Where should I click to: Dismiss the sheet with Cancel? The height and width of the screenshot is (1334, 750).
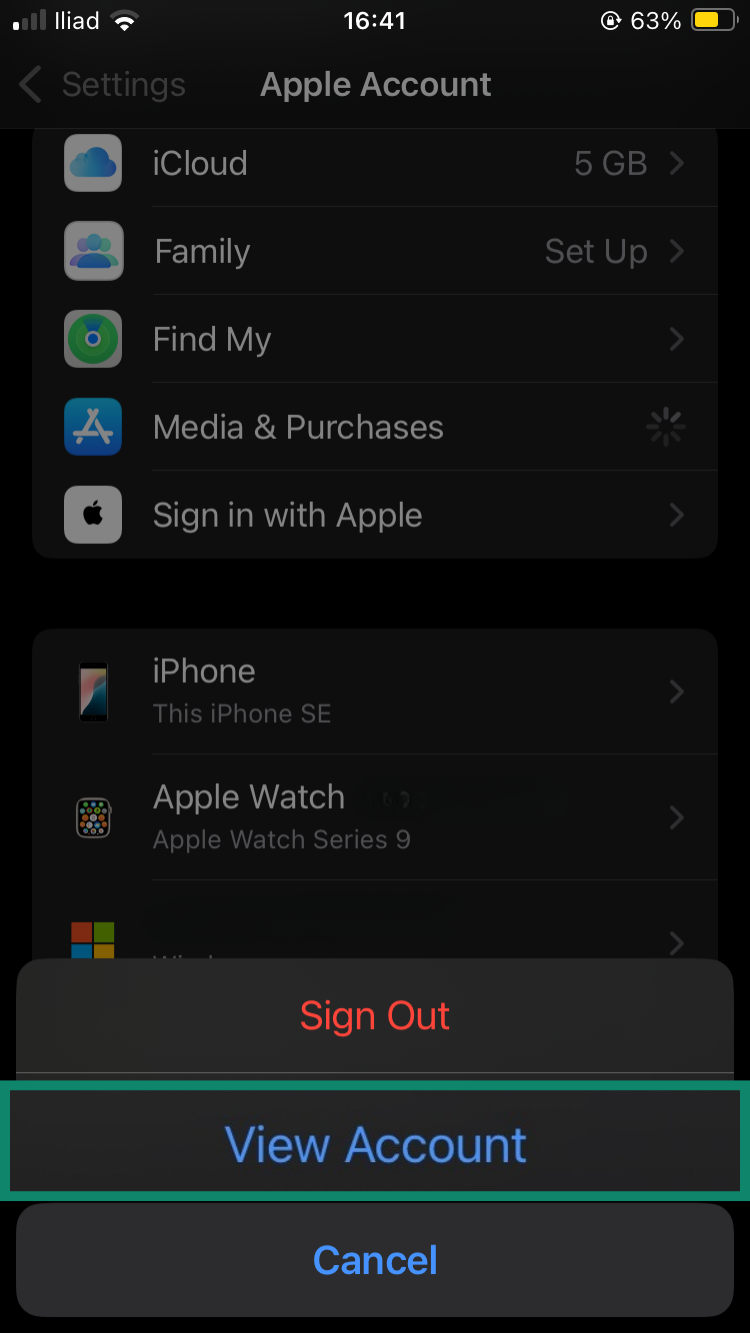pos(375,1260)
